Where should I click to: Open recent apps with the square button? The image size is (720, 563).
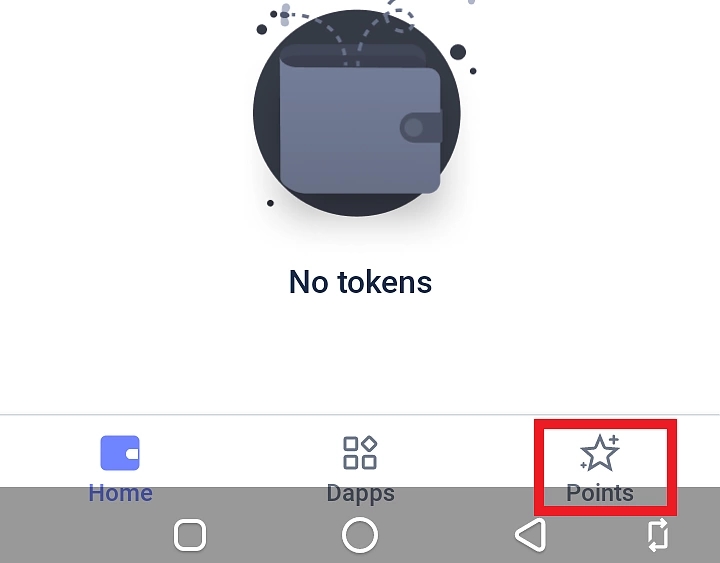click(x=190, y=535)
